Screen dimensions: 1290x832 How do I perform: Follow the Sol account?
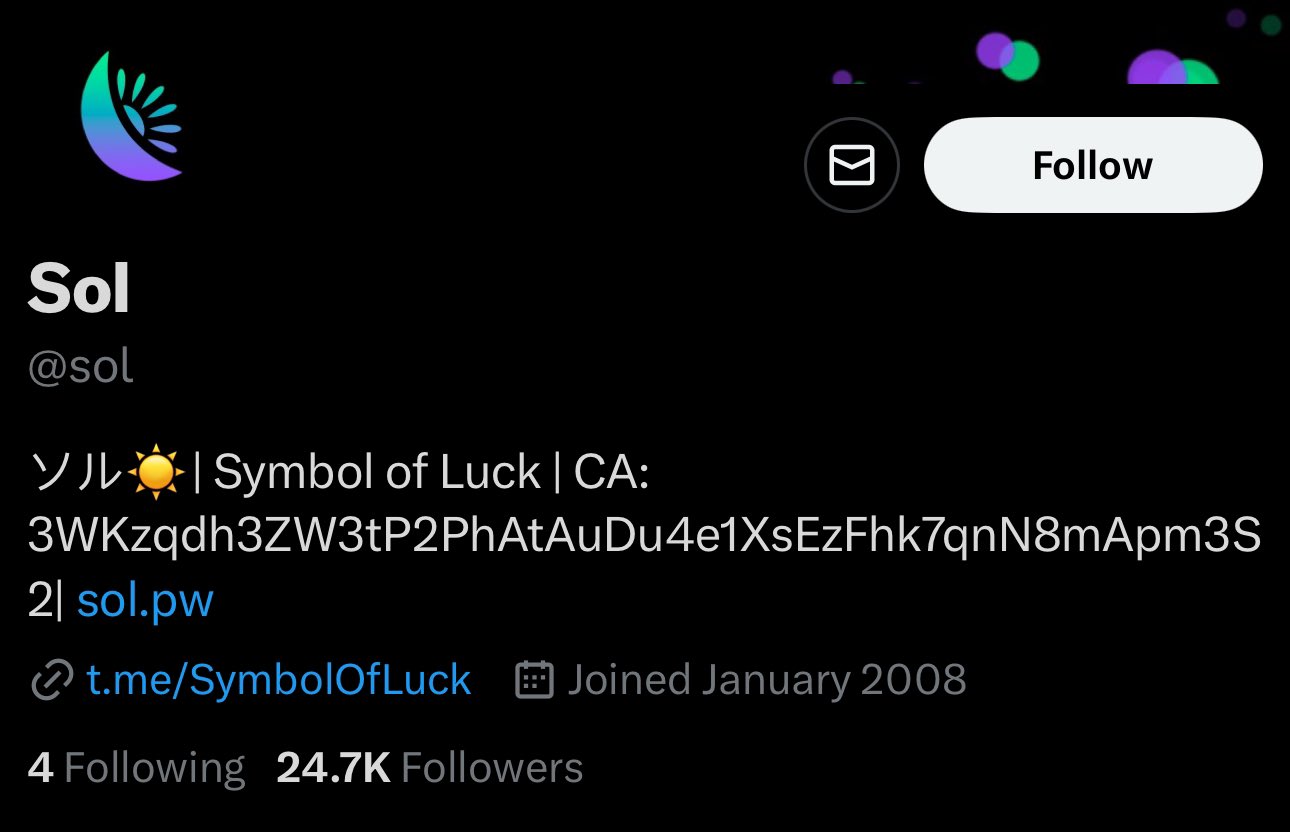[x=1092, y=166]
